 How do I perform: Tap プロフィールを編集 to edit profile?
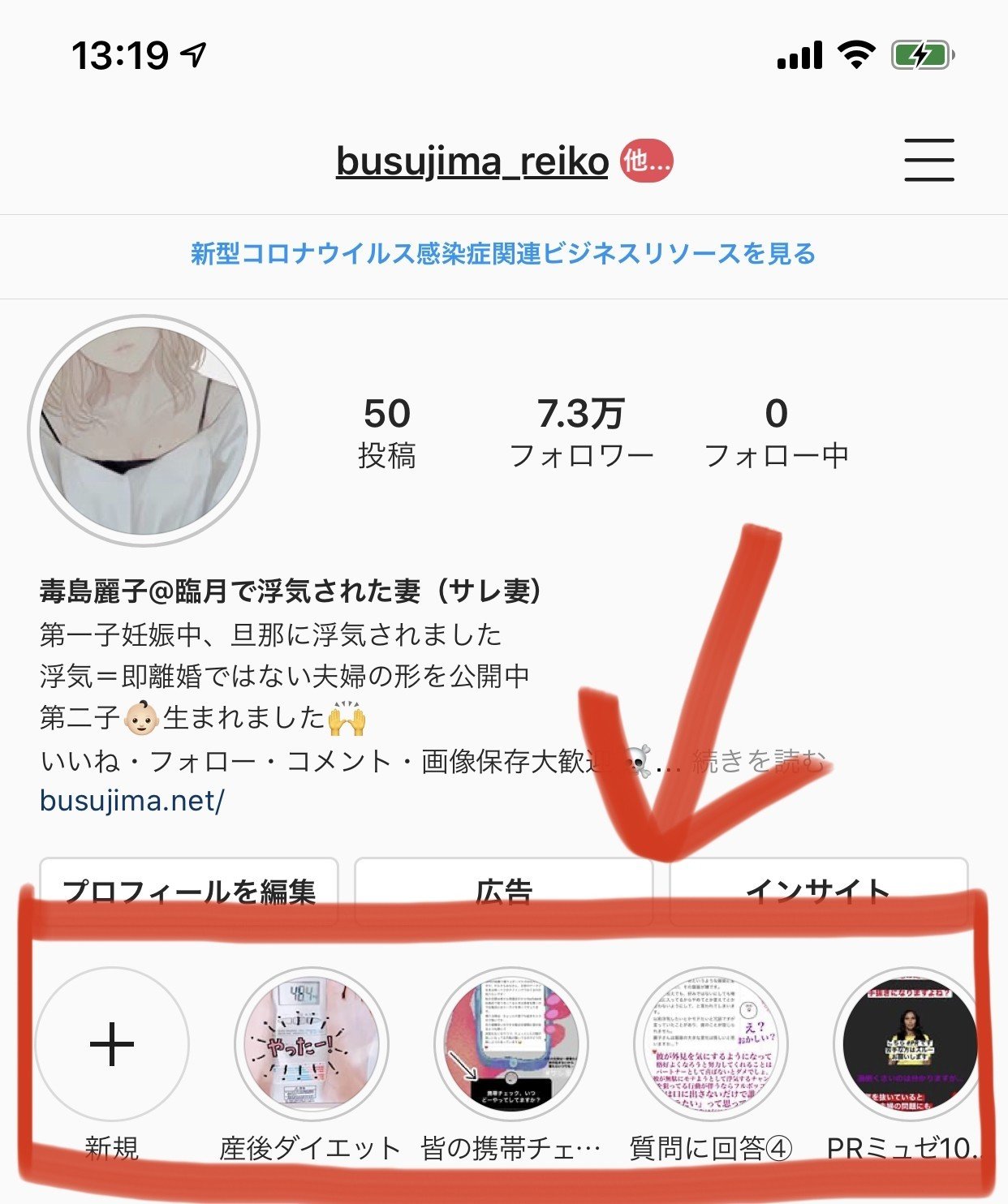(x=189, y=890)
